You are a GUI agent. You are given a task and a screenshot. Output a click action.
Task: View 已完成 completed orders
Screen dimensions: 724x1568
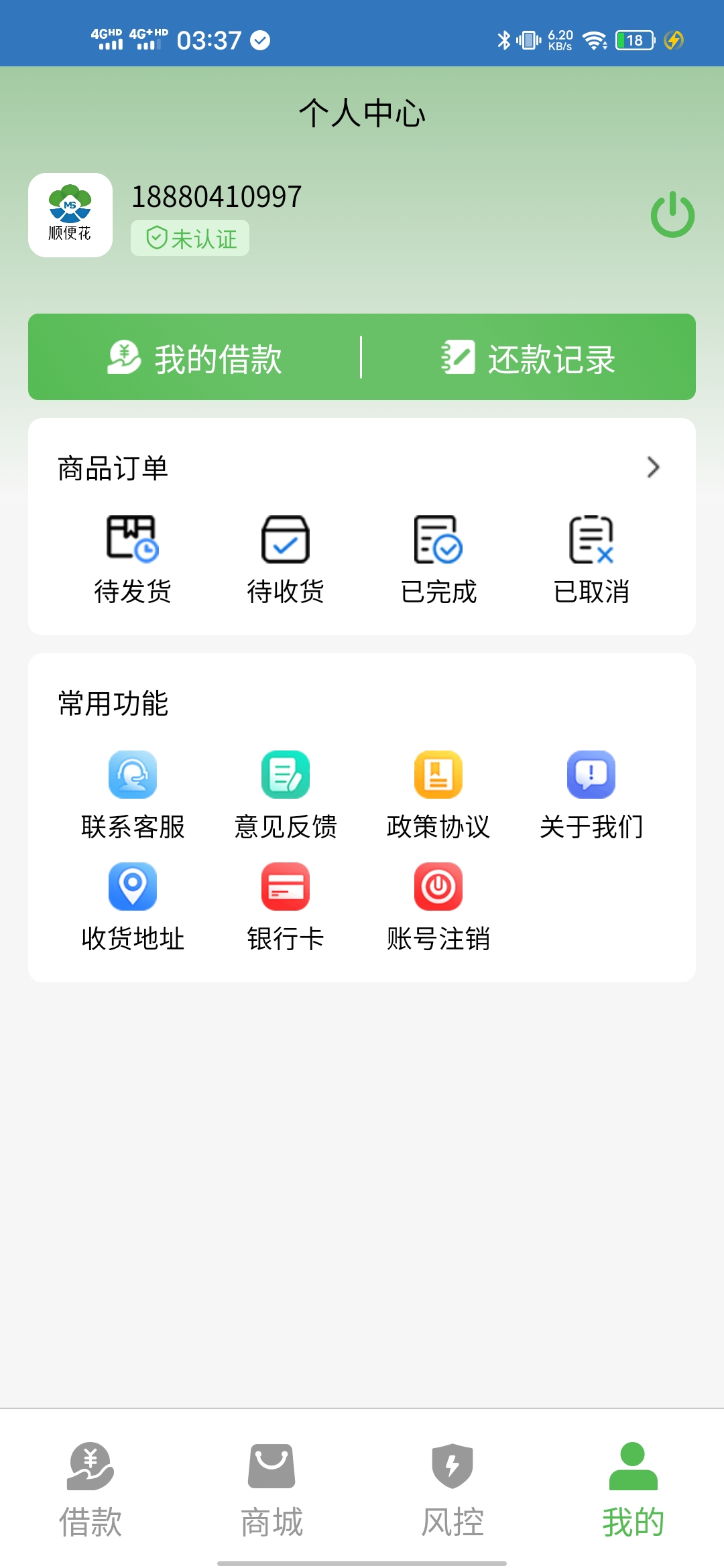point(438,559)
